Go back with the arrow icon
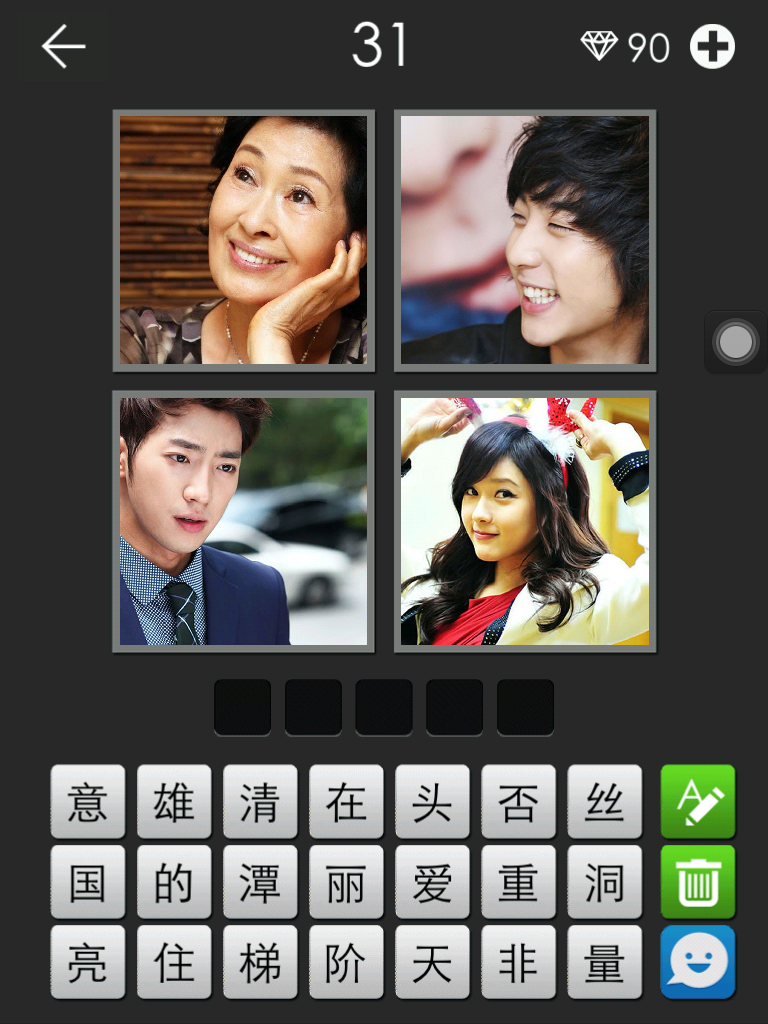 (x=63, y=47)
